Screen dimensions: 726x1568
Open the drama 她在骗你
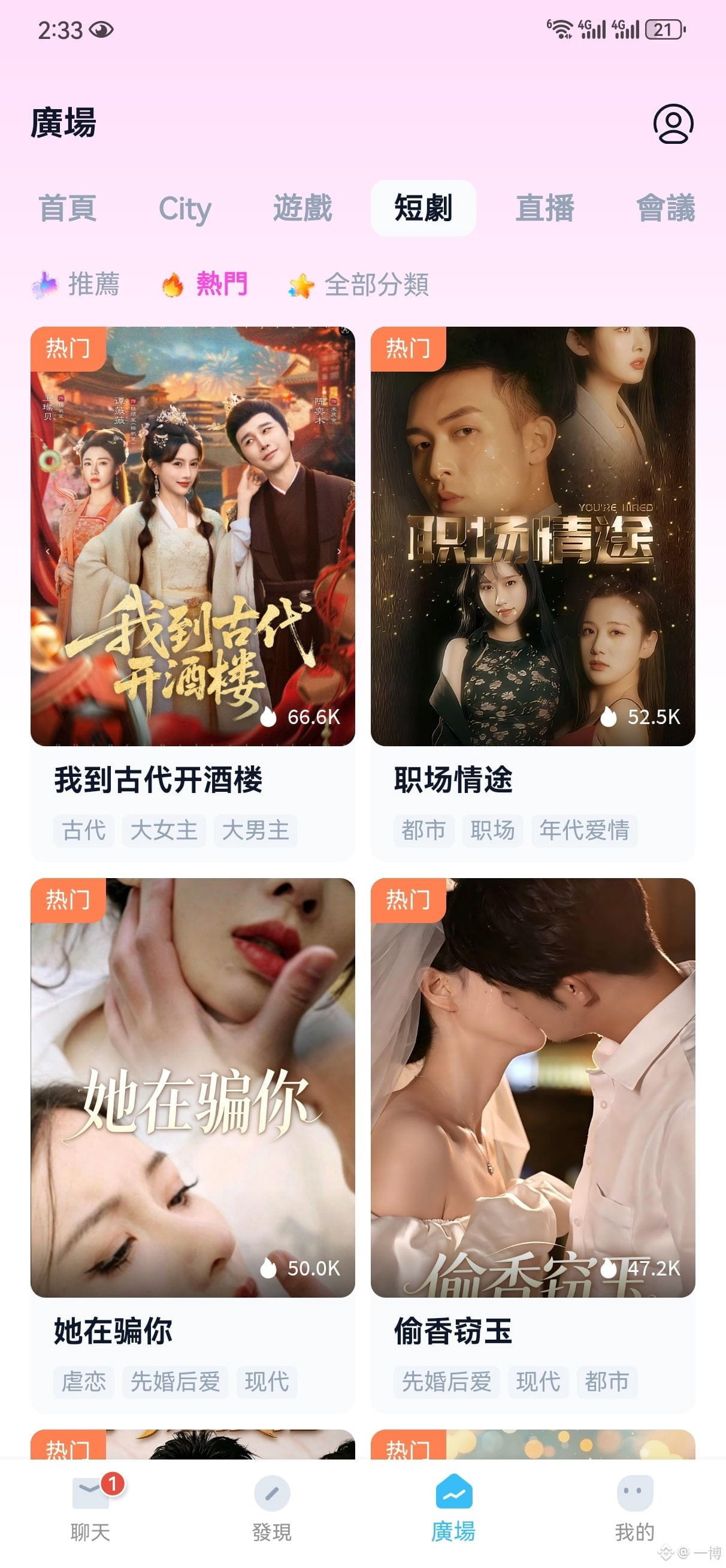[x=192, y=1145]
